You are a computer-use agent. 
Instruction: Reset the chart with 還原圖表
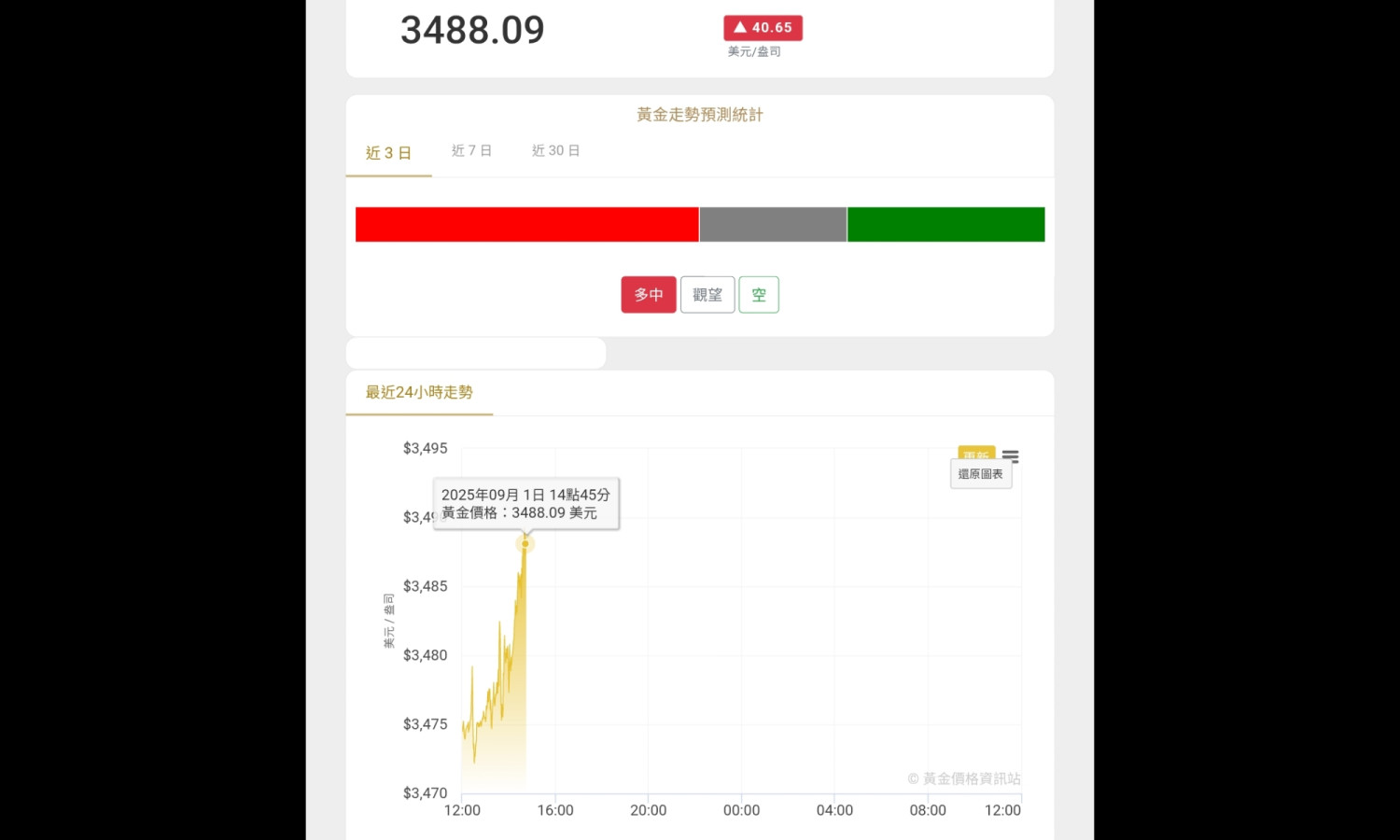(981, 474)
